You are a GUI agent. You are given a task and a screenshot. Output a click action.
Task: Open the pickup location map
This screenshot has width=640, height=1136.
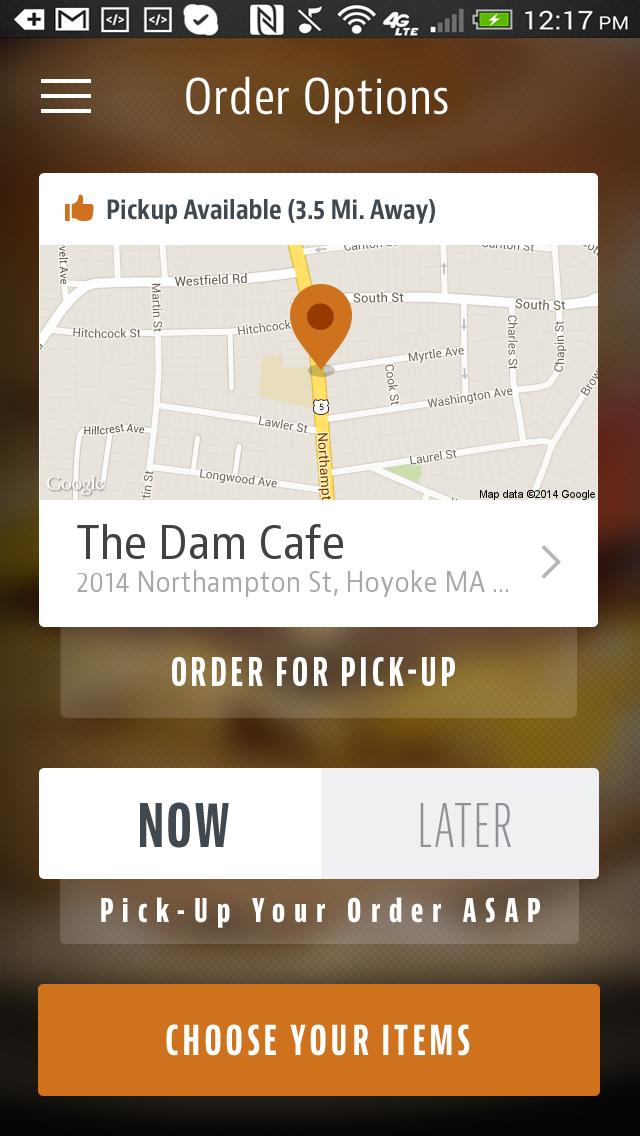[318, 372]
